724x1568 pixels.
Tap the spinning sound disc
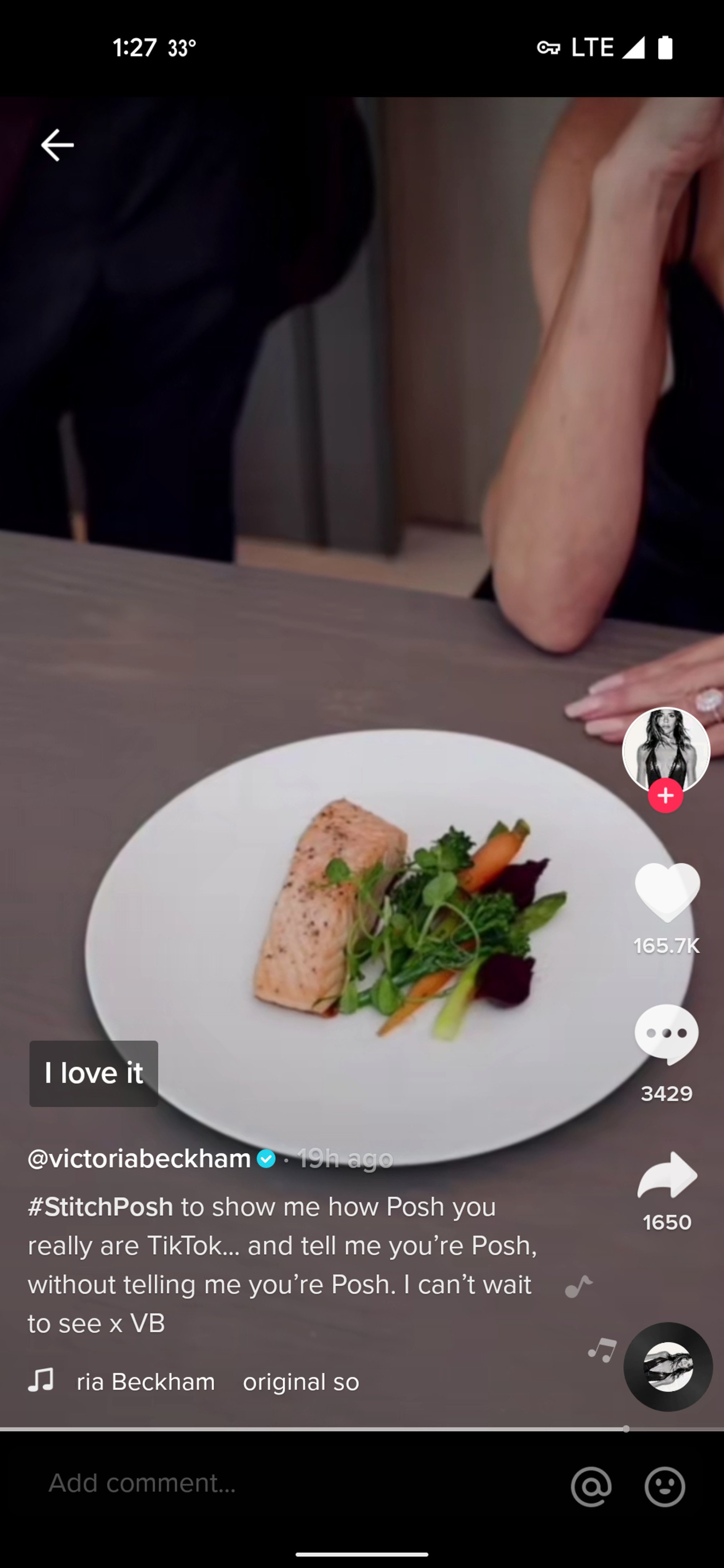click(668, 1367)
